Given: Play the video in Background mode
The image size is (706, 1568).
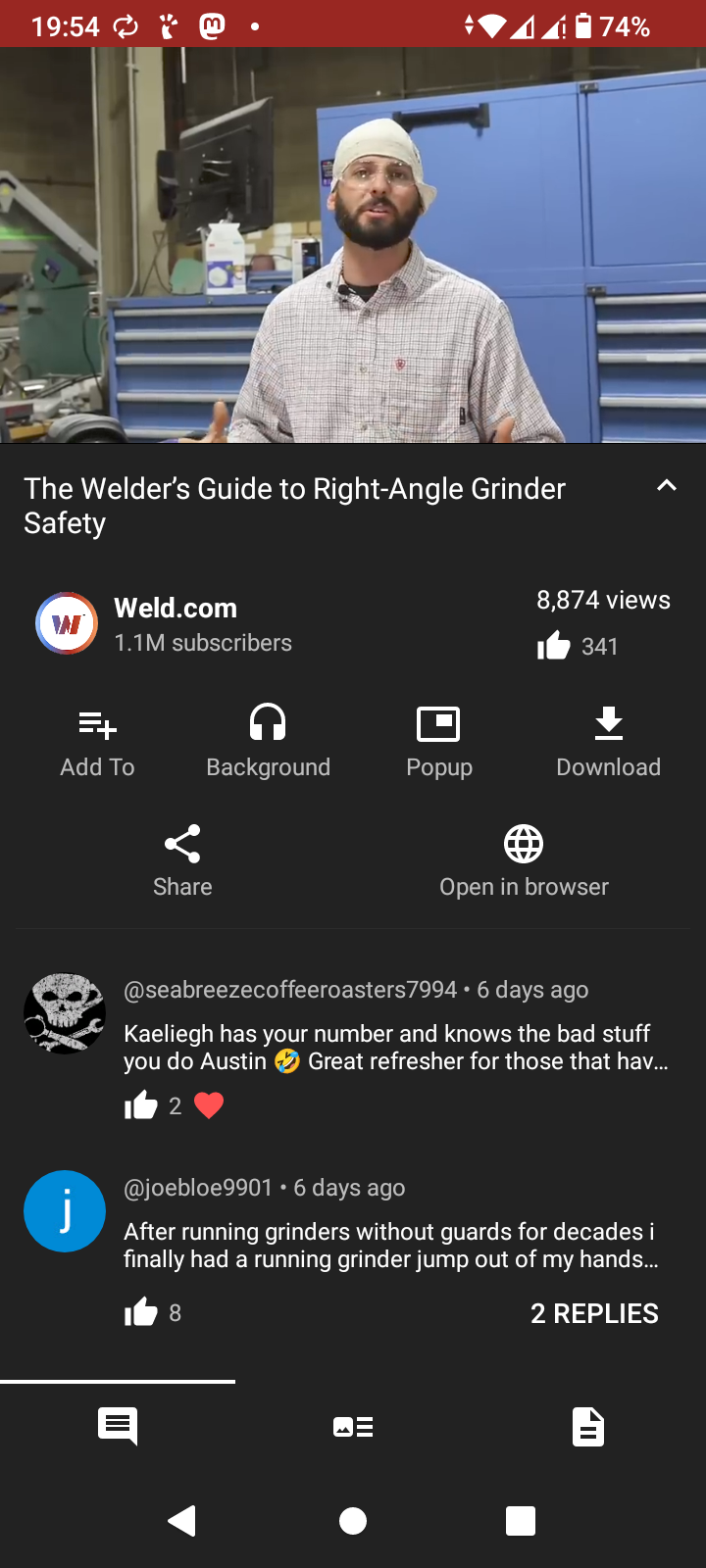Looking at the screenshot, I should 268,743.
